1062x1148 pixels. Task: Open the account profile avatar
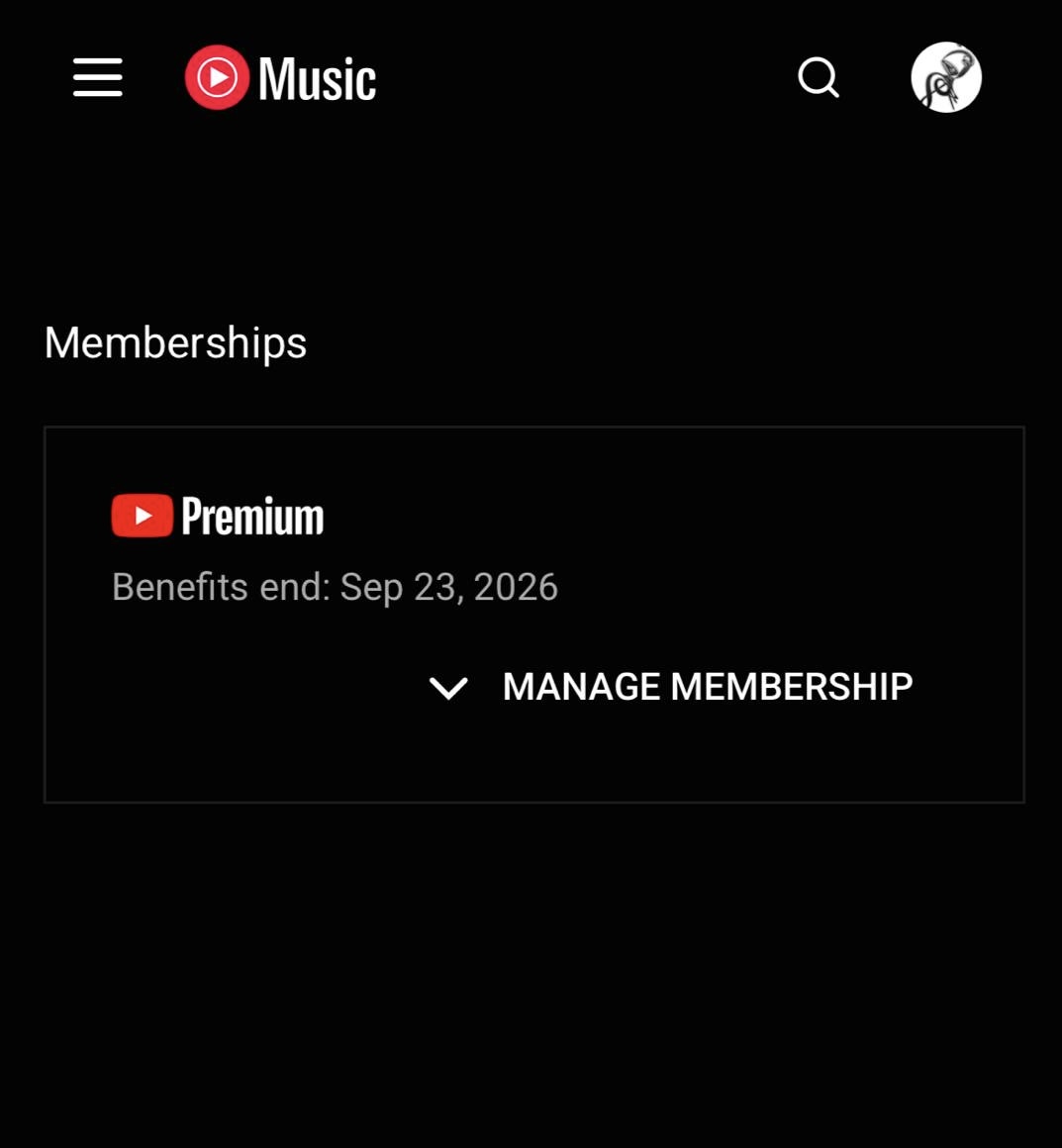click(945, 77)
